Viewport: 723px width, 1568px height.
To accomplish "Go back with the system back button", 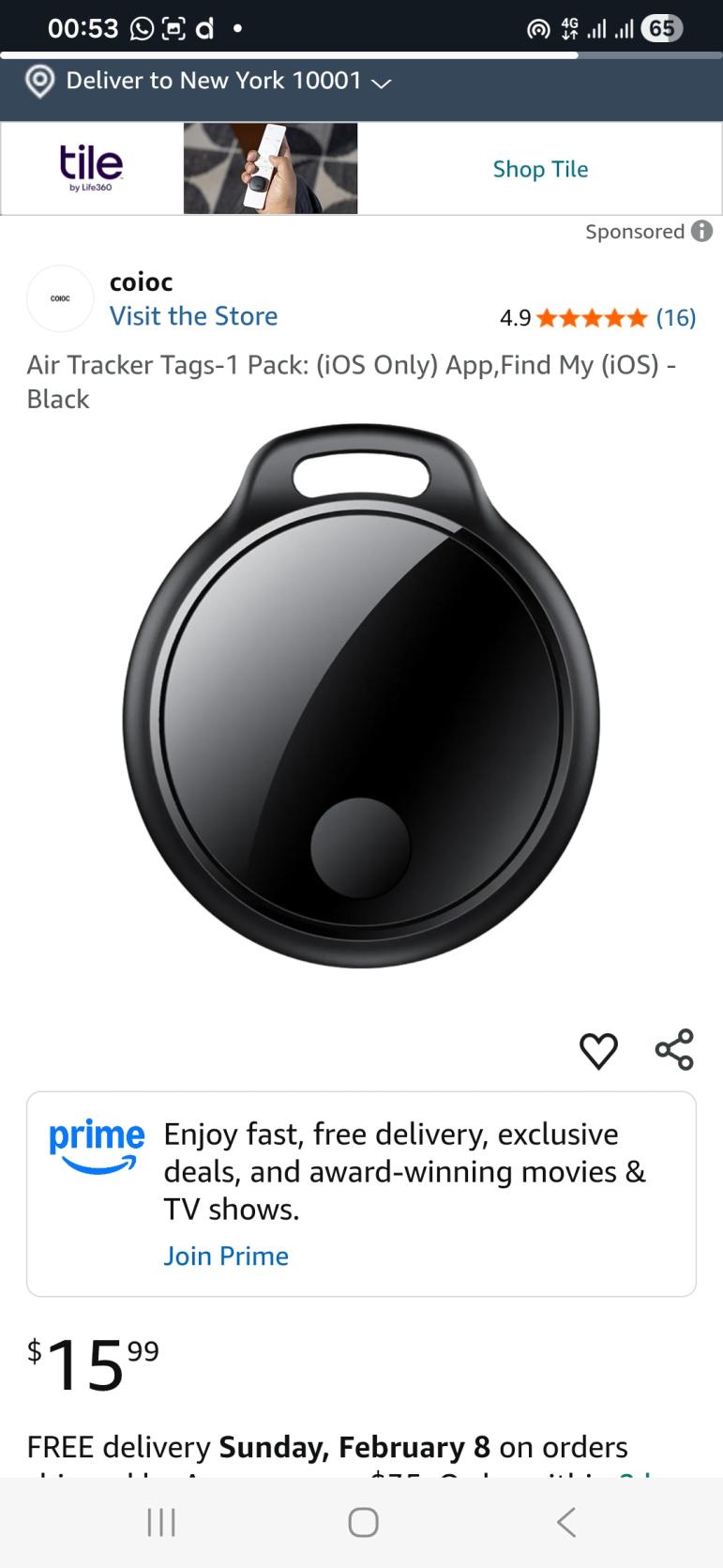I will [565, 1522].
